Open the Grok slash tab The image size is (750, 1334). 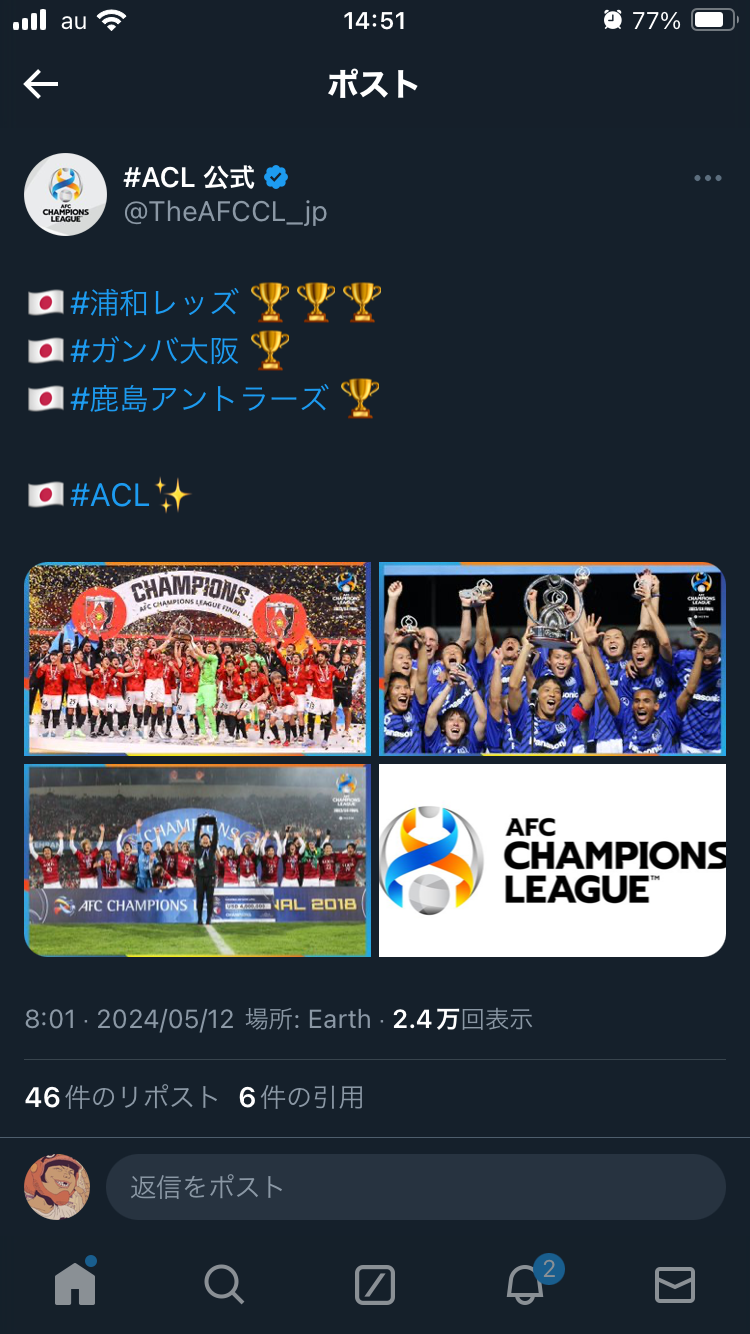click(x=375, y=1284)
